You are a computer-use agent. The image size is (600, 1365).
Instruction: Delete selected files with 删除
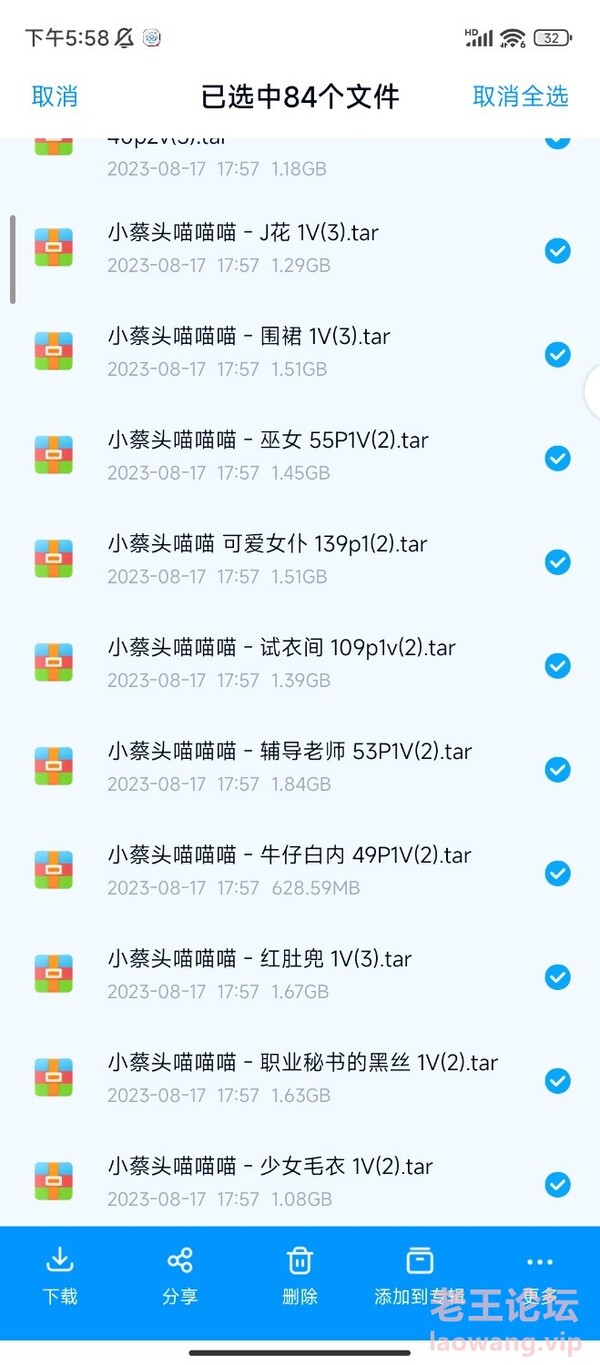coord(300,1276)
